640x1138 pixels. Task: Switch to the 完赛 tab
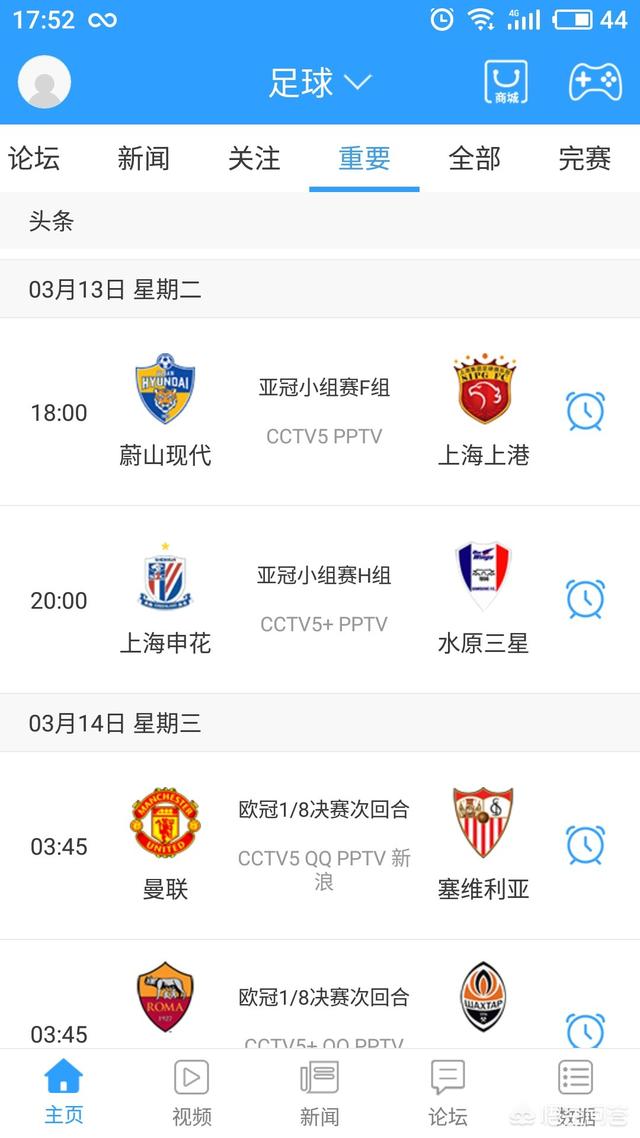[x=584, y=158]
